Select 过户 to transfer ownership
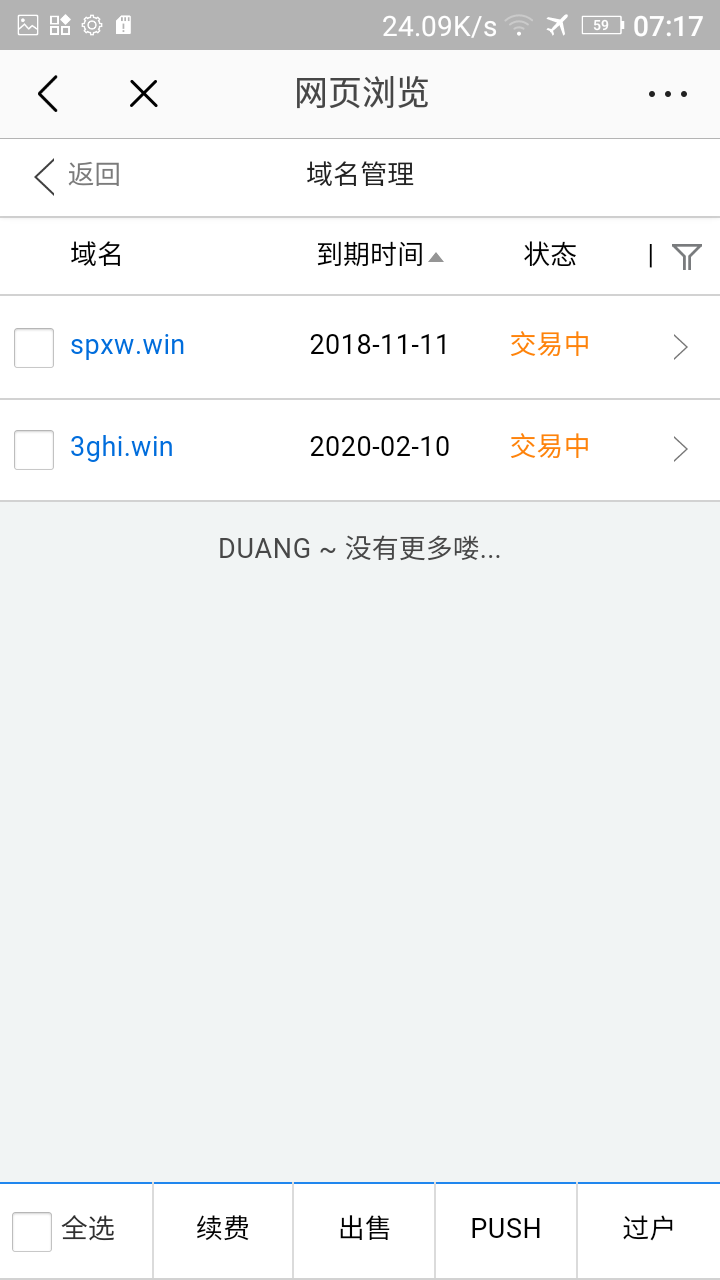The height and width of the screenshot is (1280, 720). point(648,1229)
